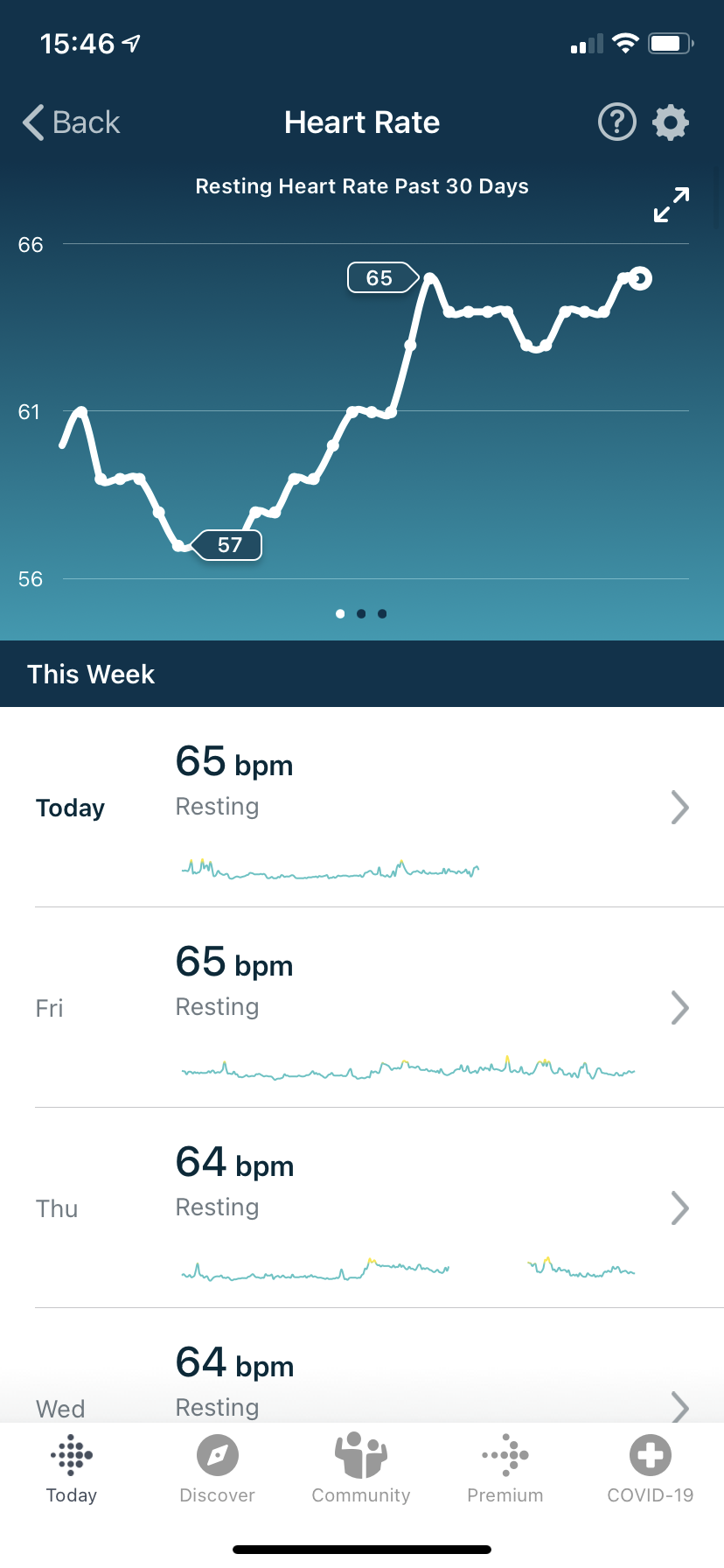The width and height of the screenshot is (724, 1568).
Task: Select the Today tab in bottom bar
Action: pos(72,1470)
